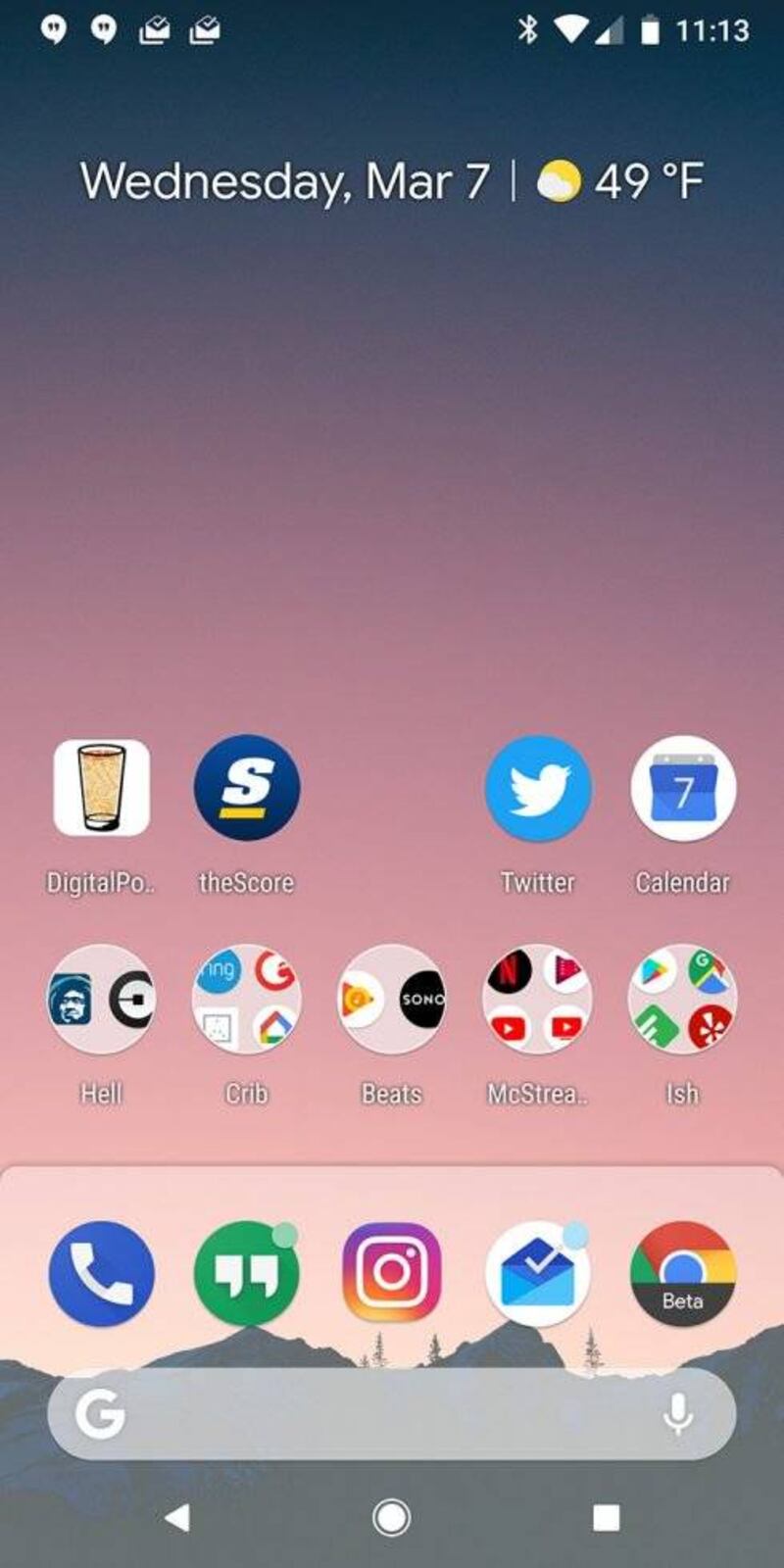Open the McStream folder
Viewport: 784px width, 1568px height.
(537, 1000)
